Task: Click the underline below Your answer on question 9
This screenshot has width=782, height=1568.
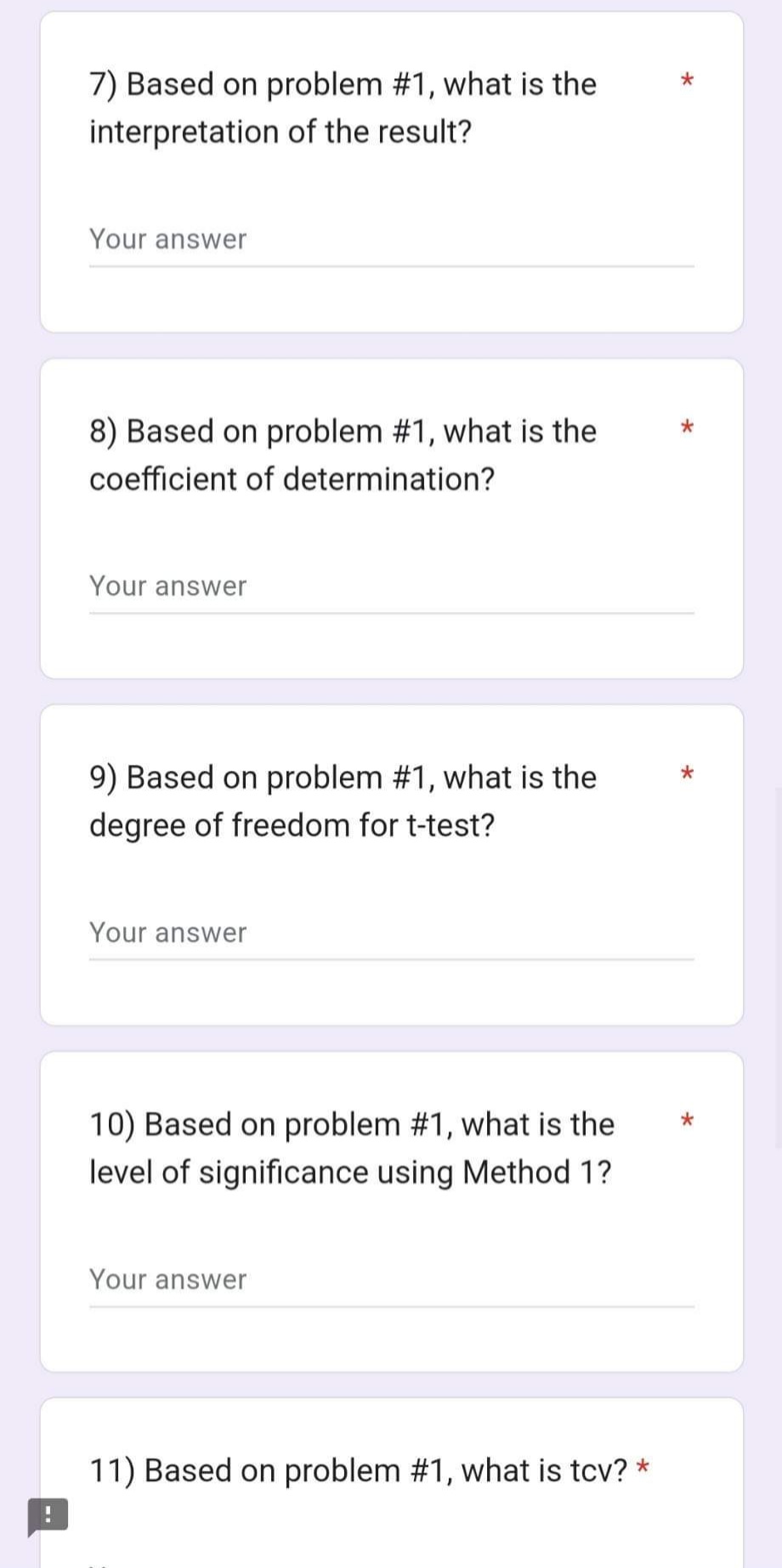Action: coord(391,959)
